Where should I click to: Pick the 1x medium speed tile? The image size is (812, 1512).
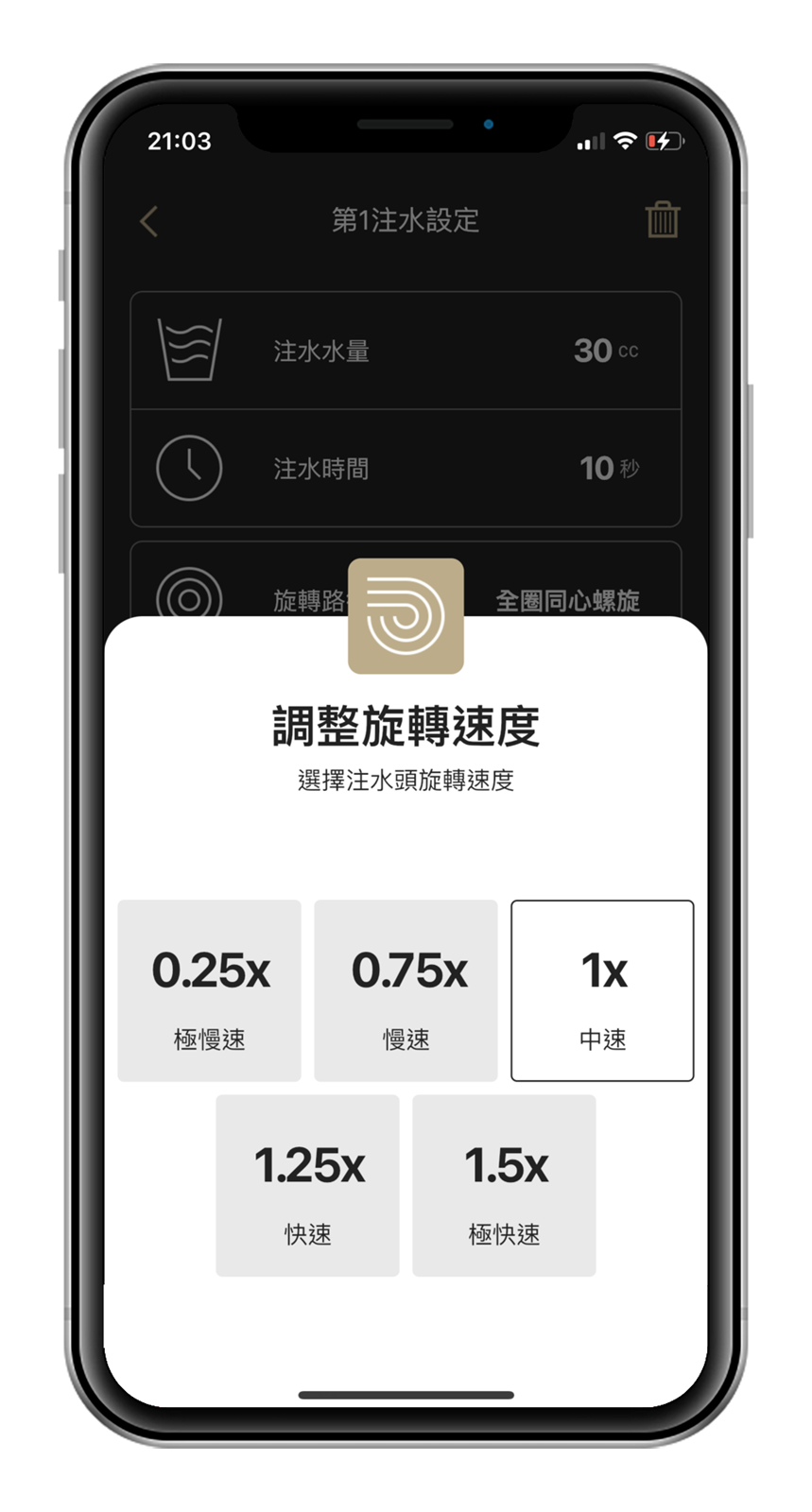[602, 990]
